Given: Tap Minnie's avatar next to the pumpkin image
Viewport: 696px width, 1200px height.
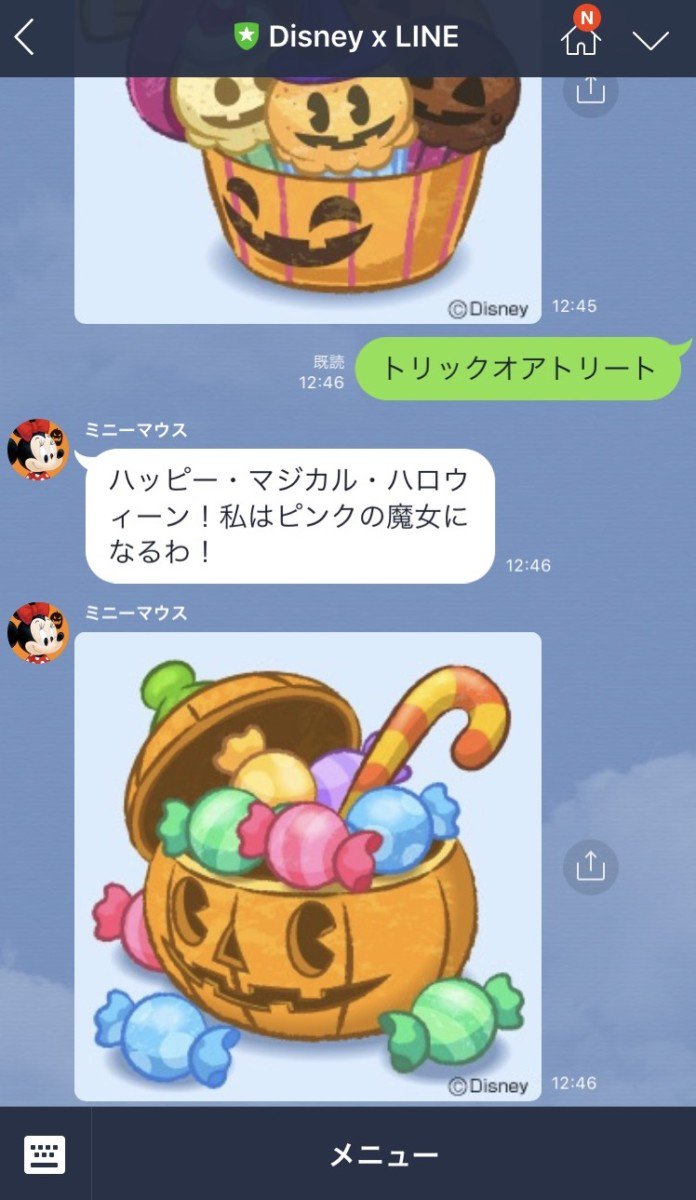Looking at the screenshot, I should click(38, 633).
